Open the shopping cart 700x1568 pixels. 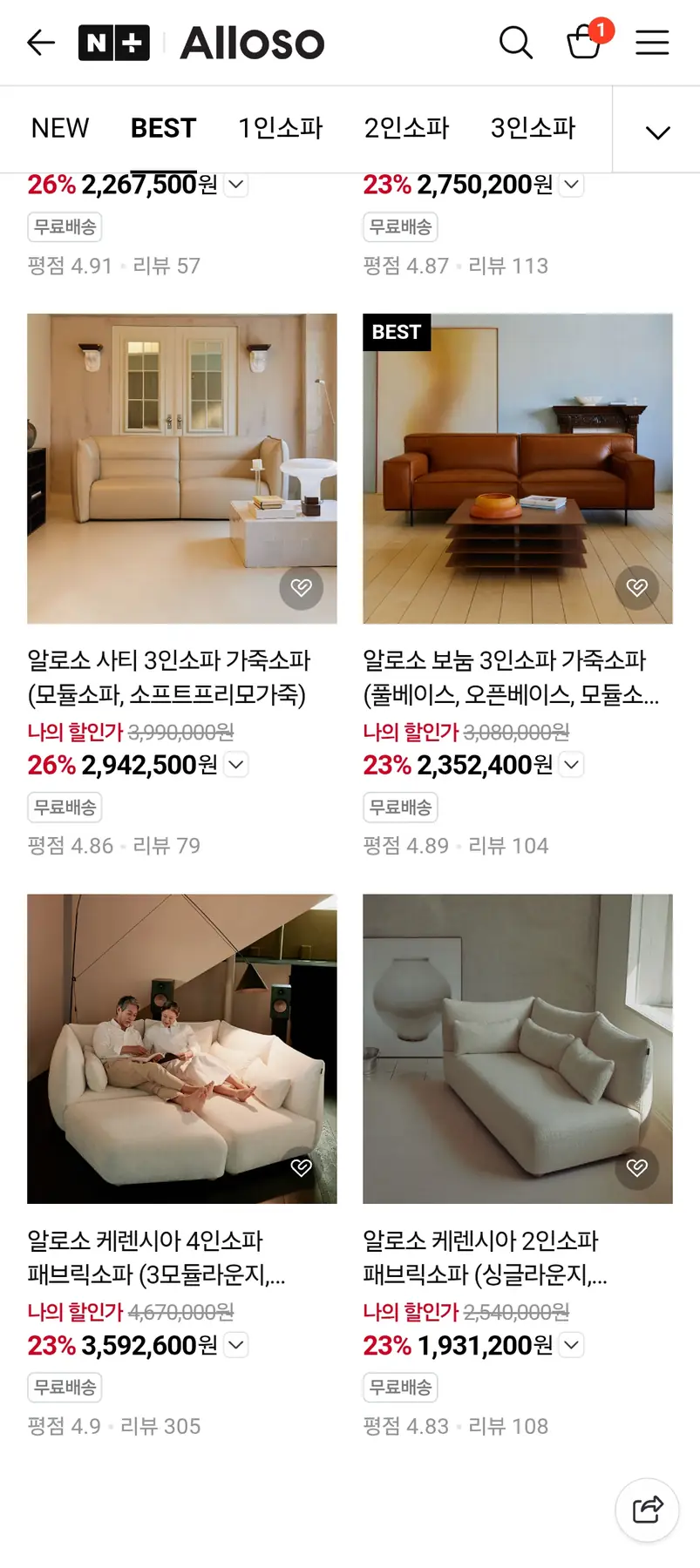tap(584, 42)
